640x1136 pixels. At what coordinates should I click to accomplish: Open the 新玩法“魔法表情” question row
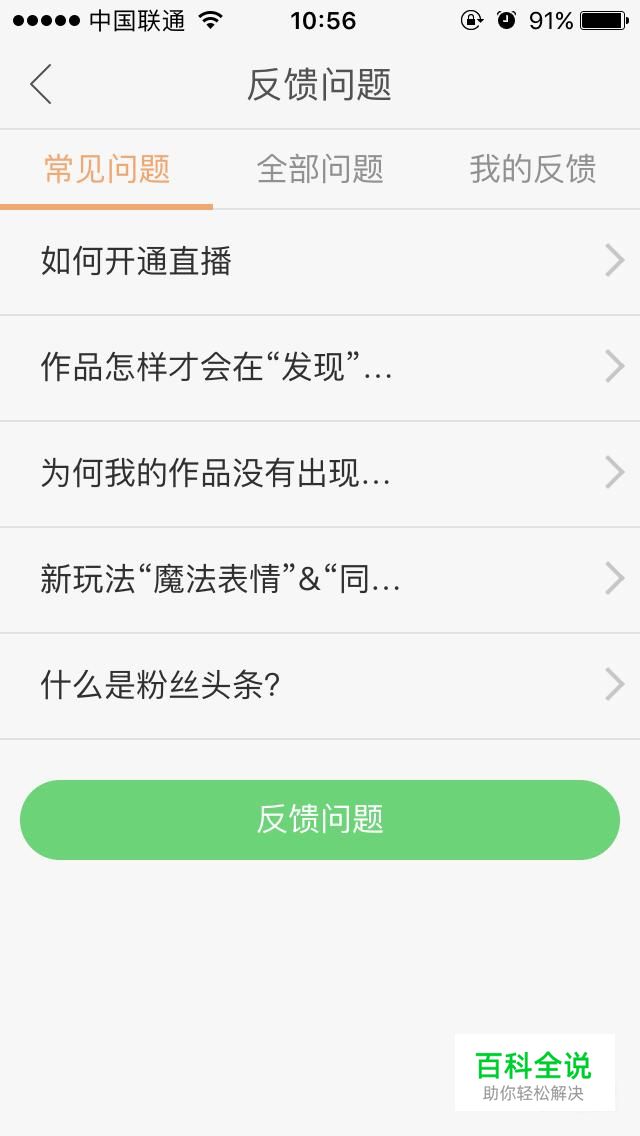tap(320, 580)
